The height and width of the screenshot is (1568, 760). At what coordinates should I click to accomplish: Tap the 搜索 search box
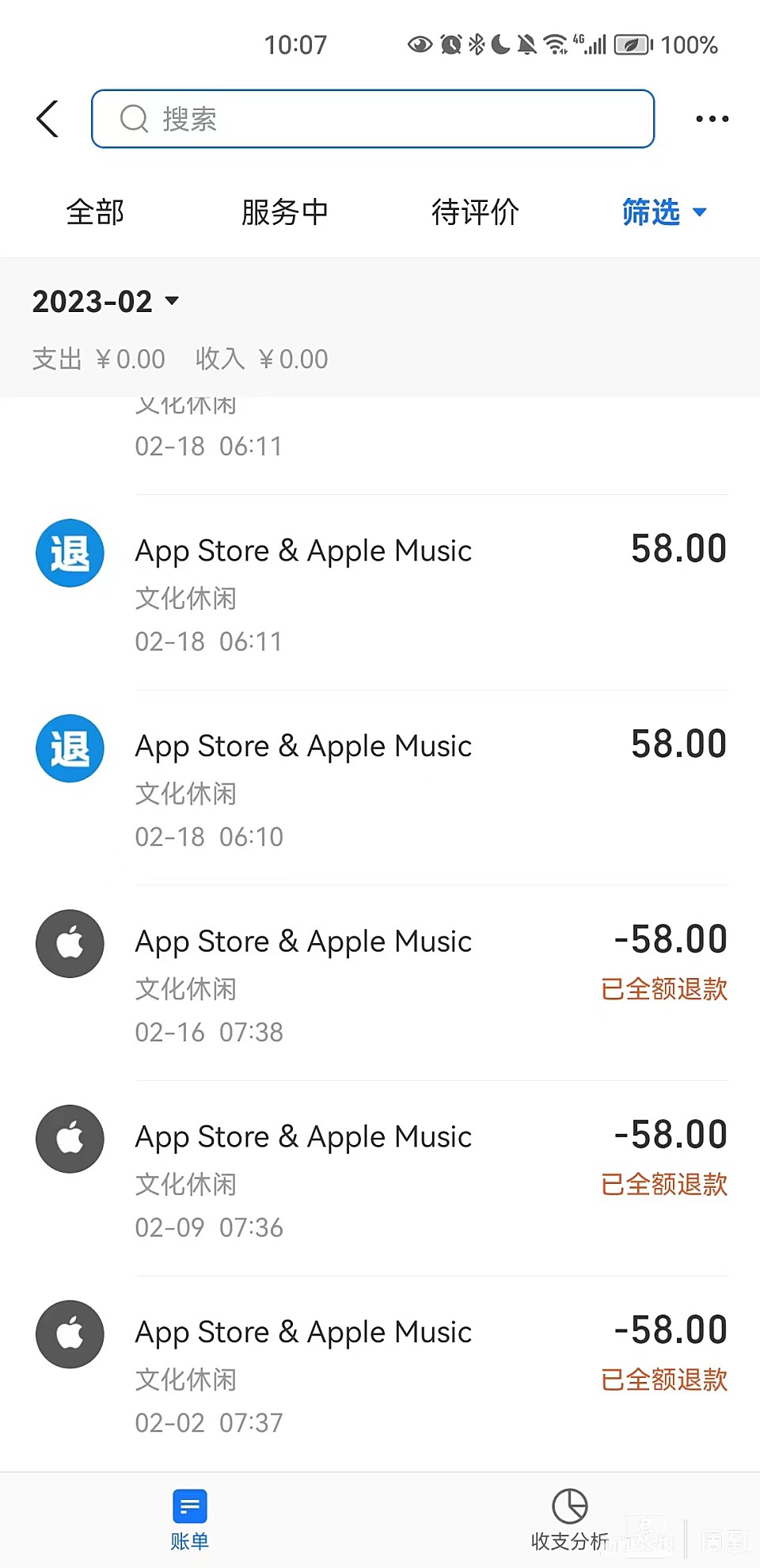372,119
